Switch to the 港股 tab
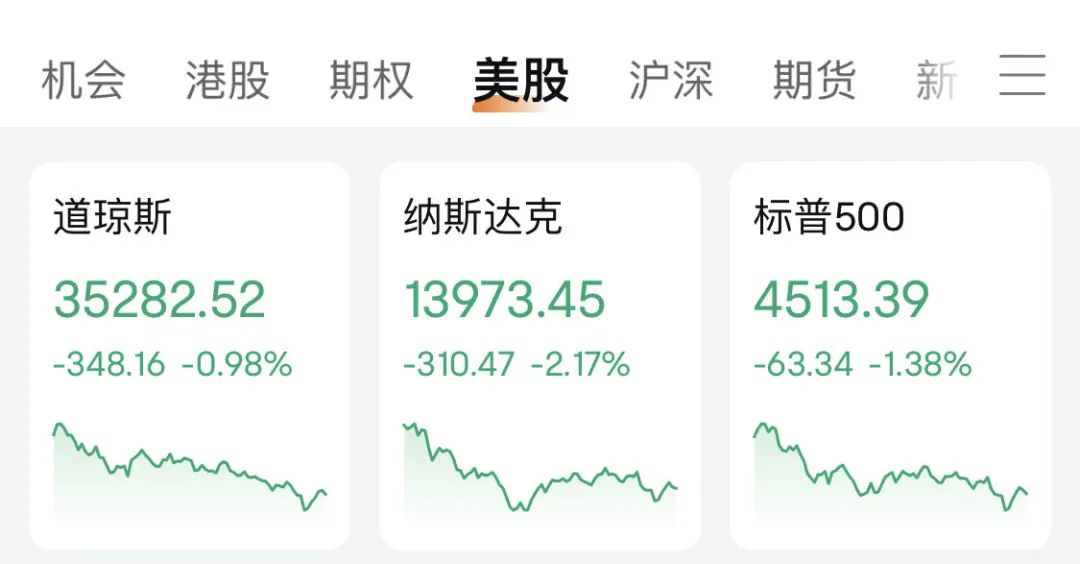The height and width of the screenshot is (564, 1080). pos(227,81)
